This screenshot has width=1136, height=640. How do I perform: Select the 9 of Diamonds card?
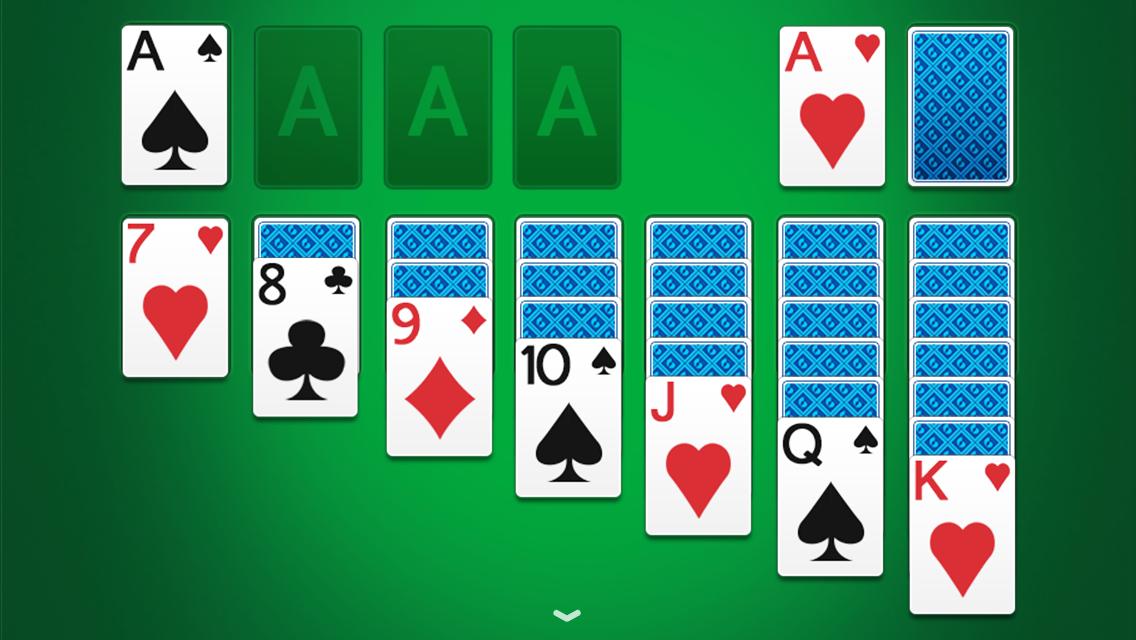pos(439,377)
